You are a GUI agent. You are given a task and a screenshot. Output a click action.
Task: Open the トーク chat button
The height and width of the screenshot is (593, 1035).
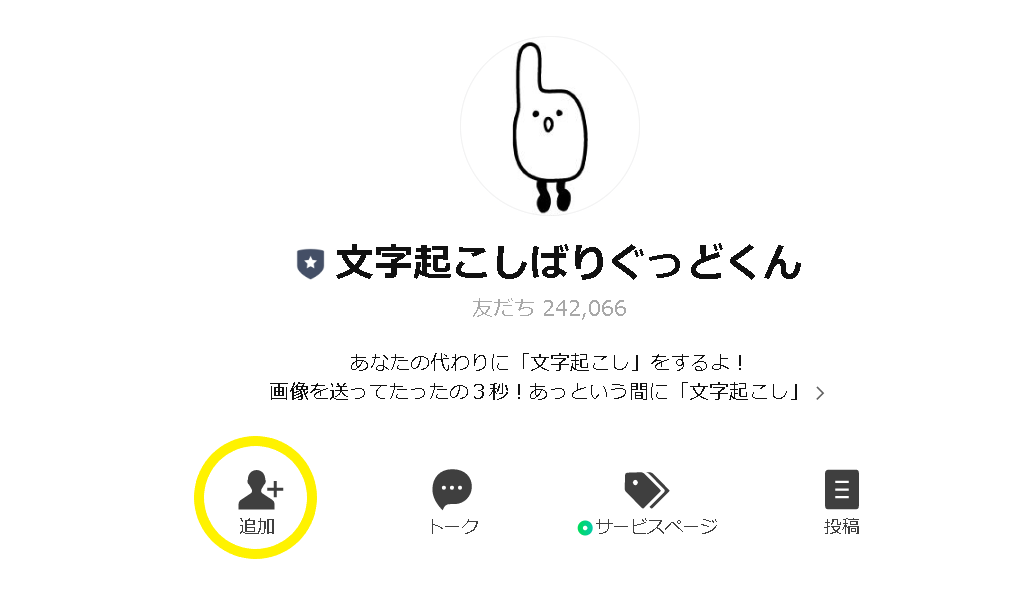point(452,501)
